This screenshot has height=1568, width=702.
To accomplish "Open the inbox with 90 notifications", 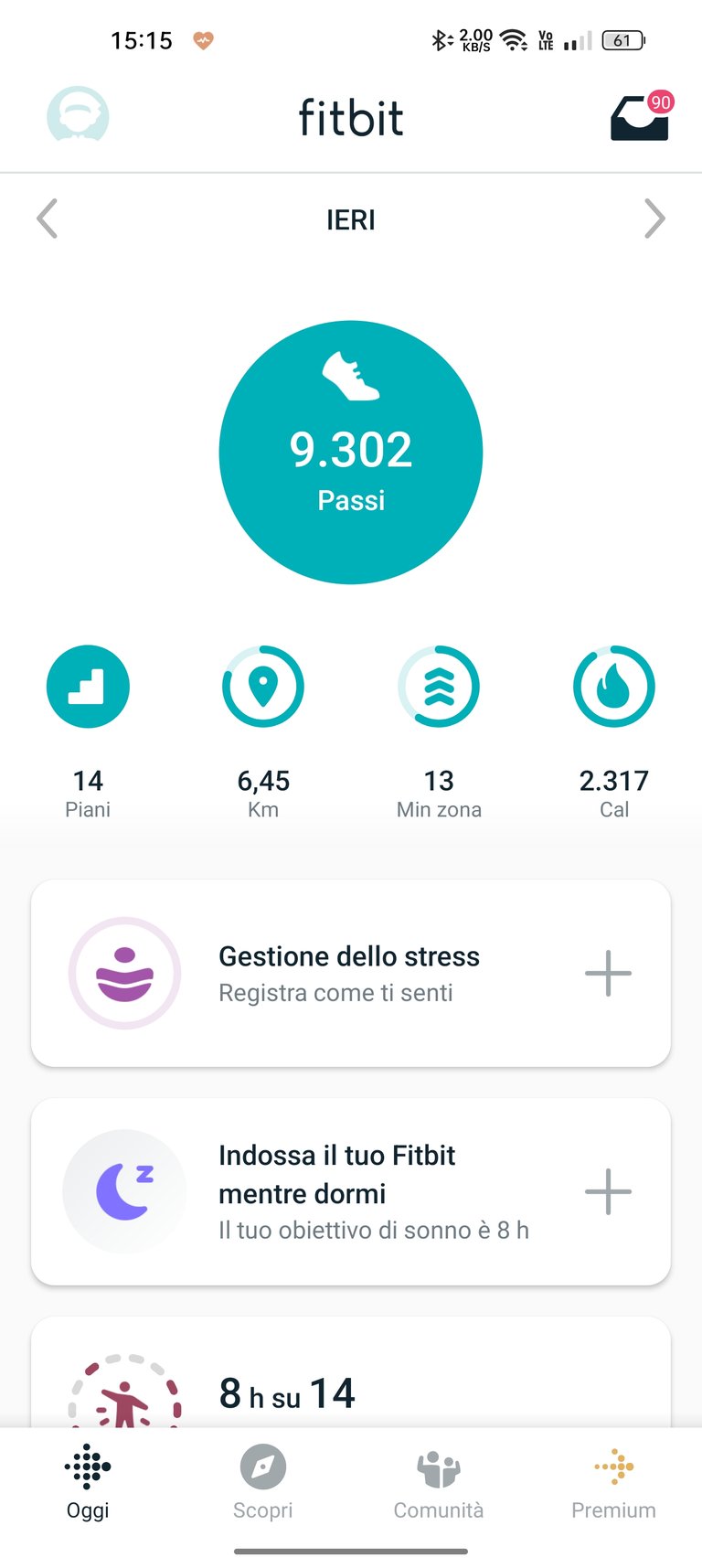I will point(642,116).
